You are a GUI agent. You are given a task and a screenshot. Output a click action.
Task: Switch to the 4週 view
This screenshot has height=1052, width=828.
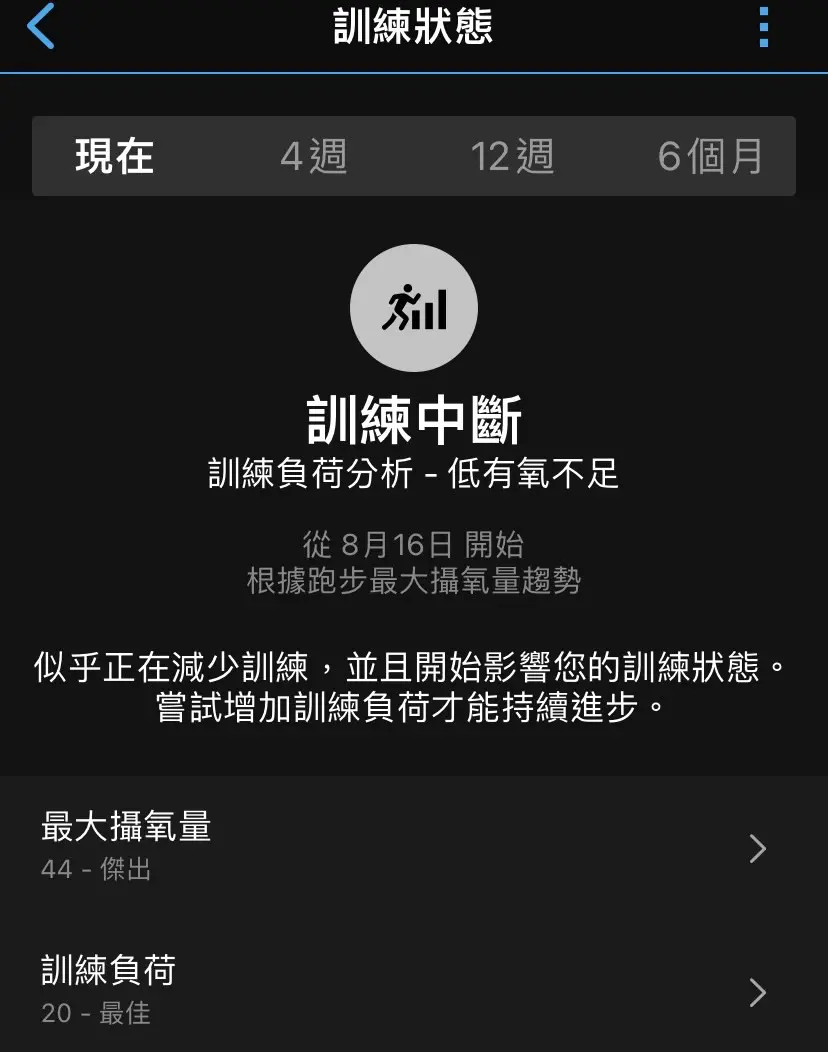pos(313,157)
